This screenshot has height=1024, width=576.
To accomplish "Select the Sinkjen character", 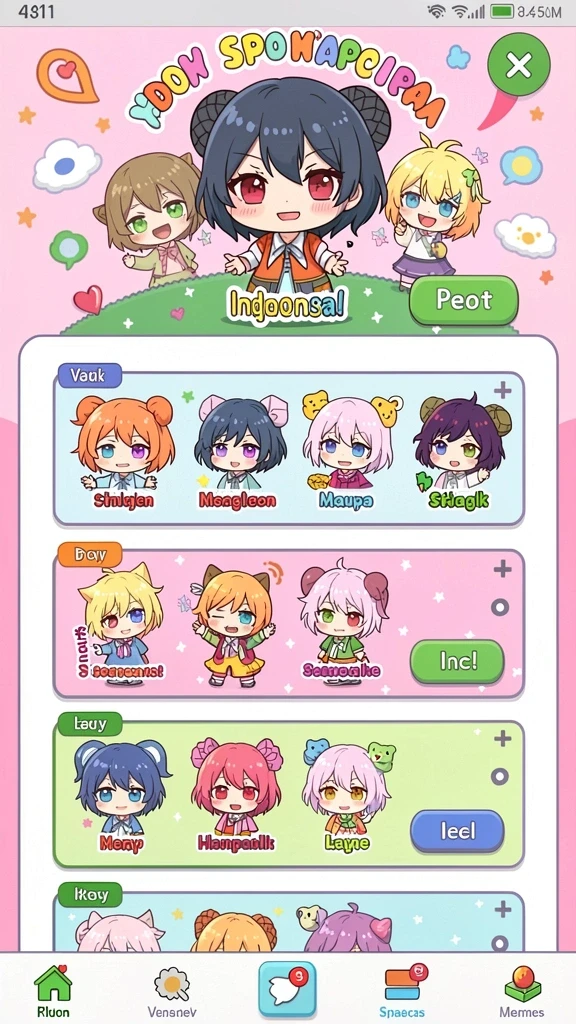I will point(123,453).
